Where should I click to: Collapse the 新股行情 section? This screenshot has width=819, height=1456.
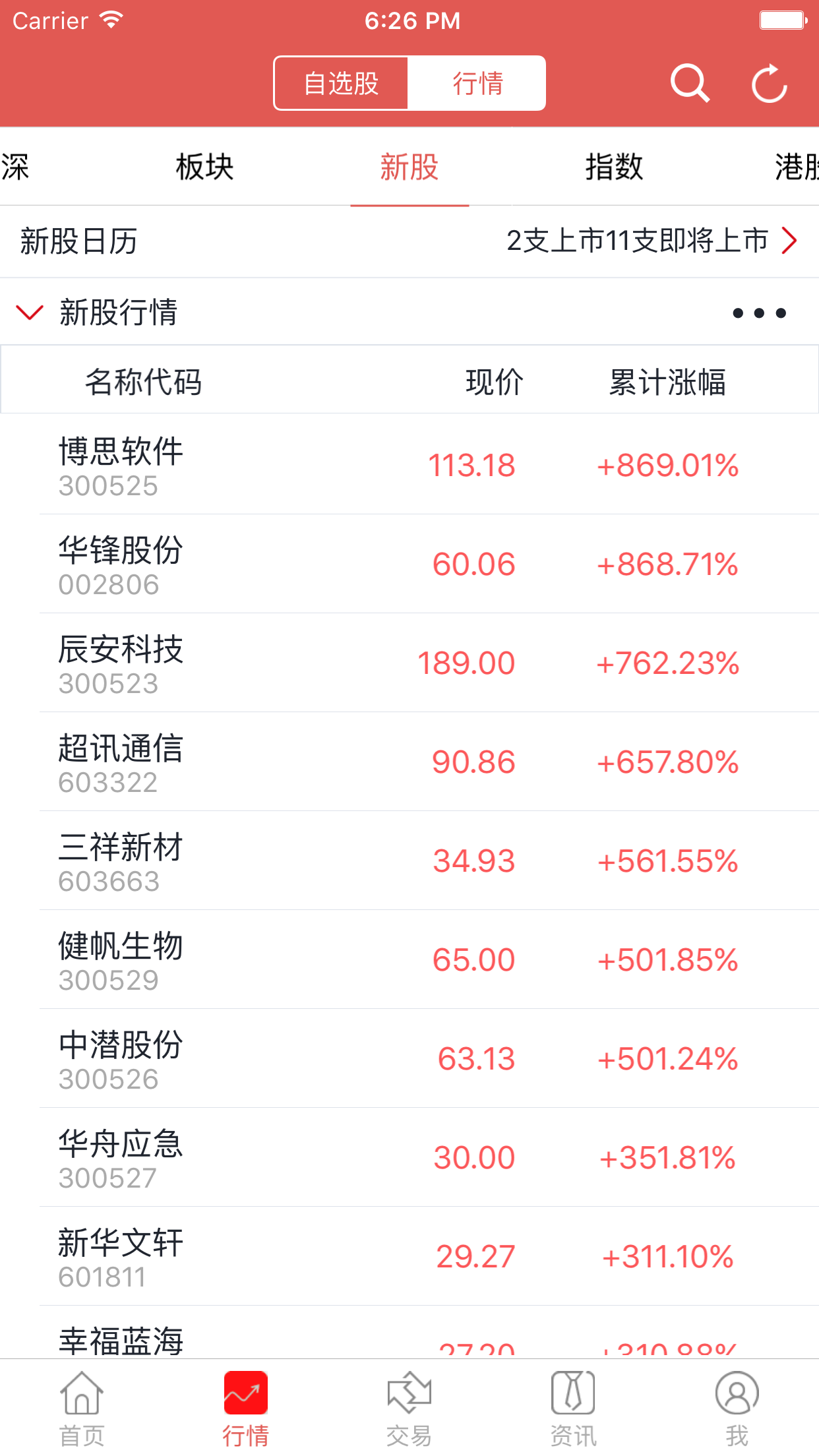(30, 313)
